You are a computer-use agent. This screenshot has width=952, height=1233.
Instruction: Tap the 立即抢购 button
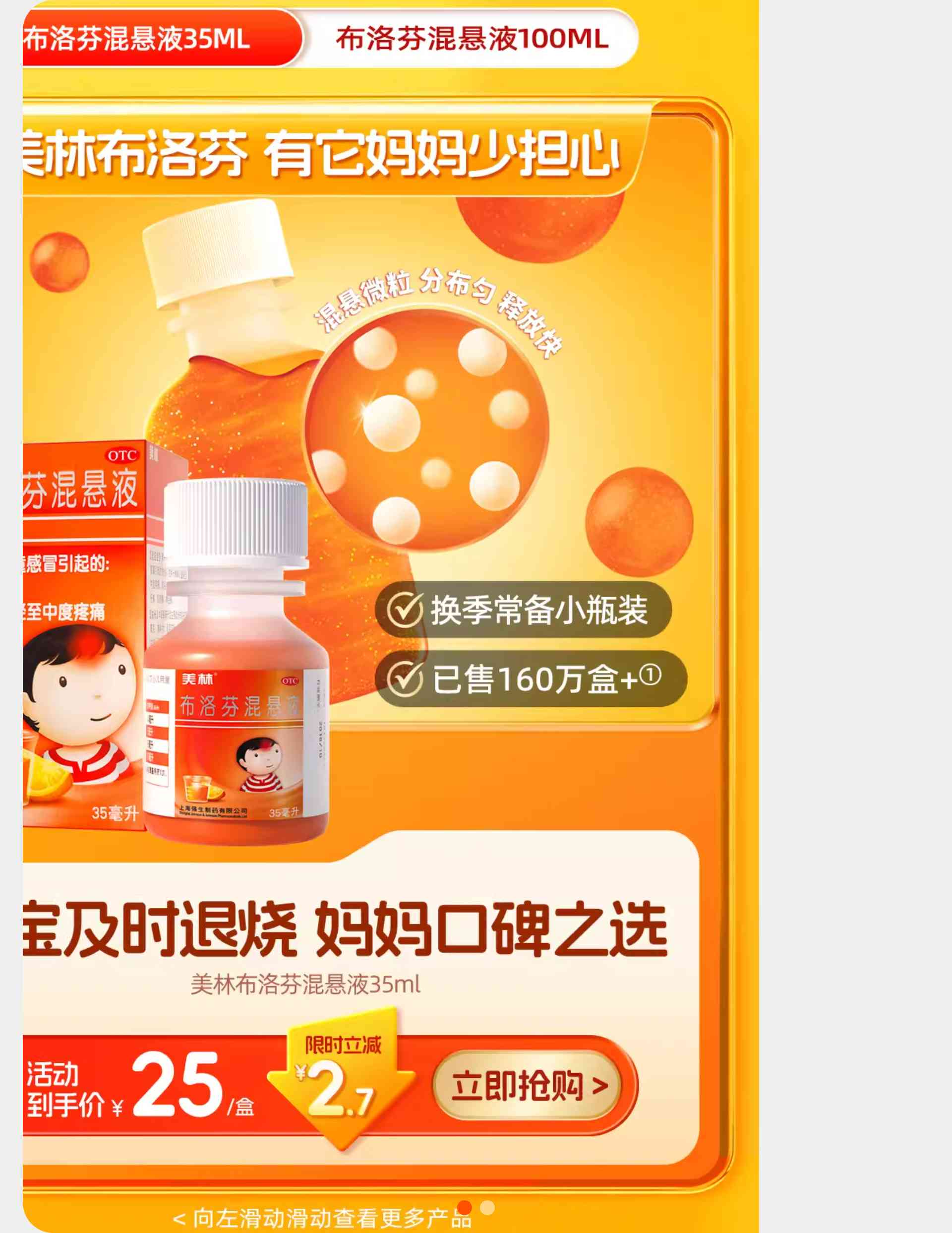tap(529, 1086)
